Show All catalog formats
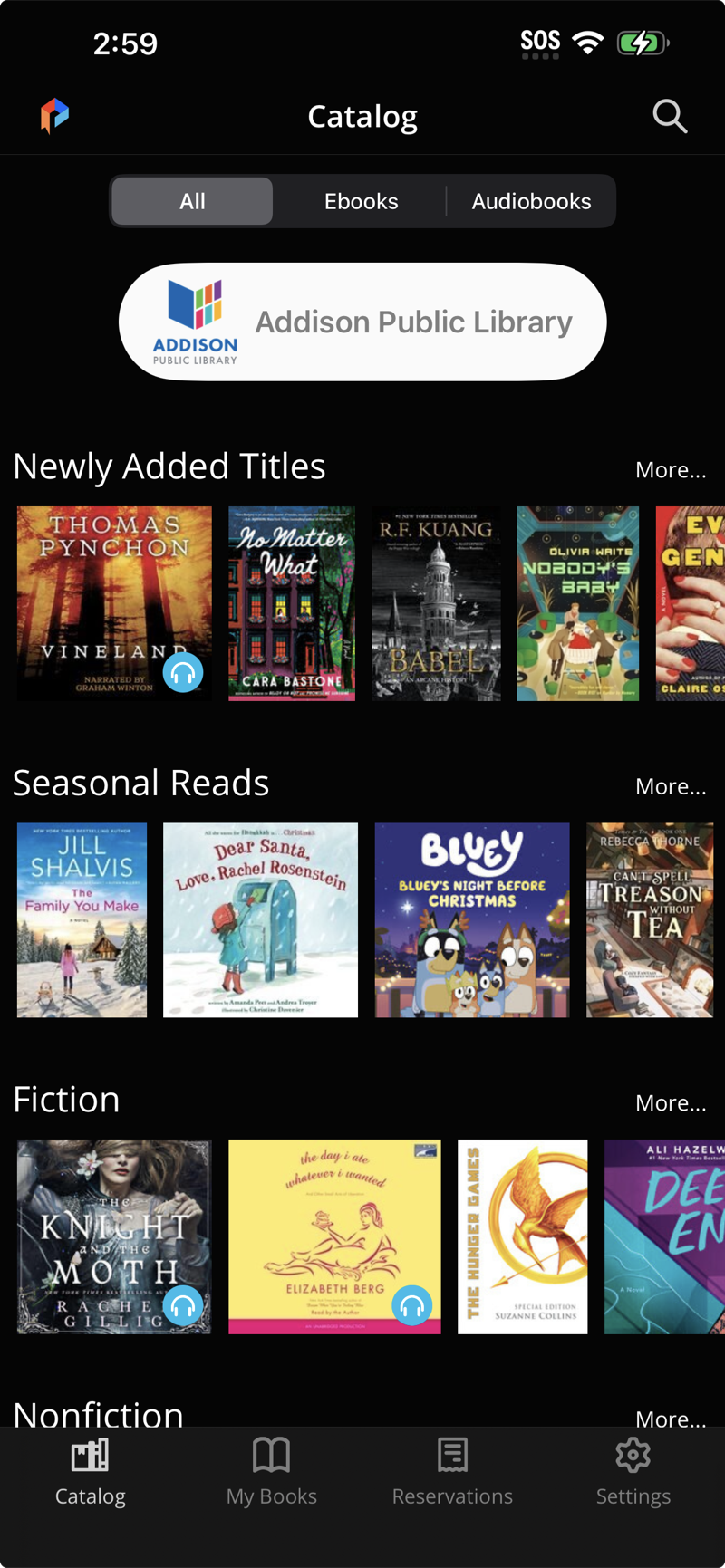The image size is (725, 1568). point(192,201)
